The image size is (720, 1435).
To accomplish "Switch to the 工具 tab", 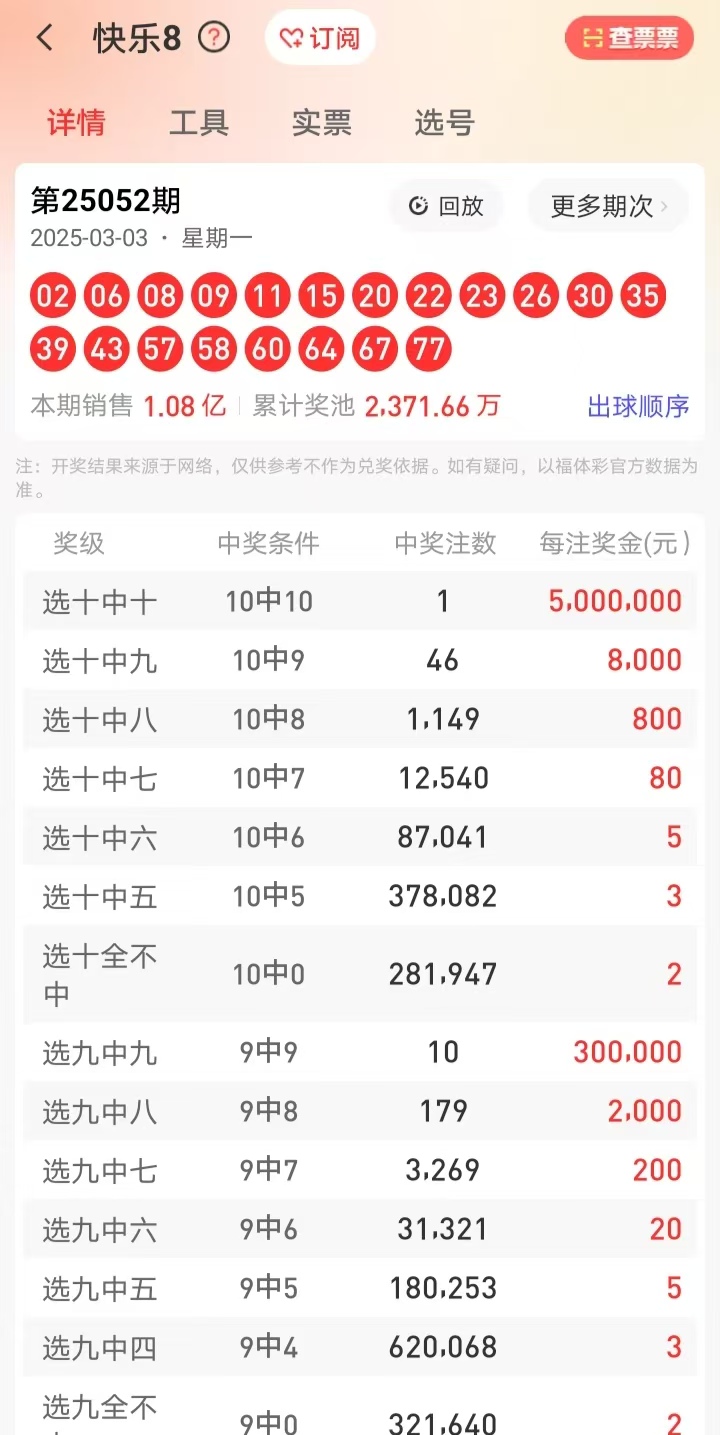I will pos(199,123).
